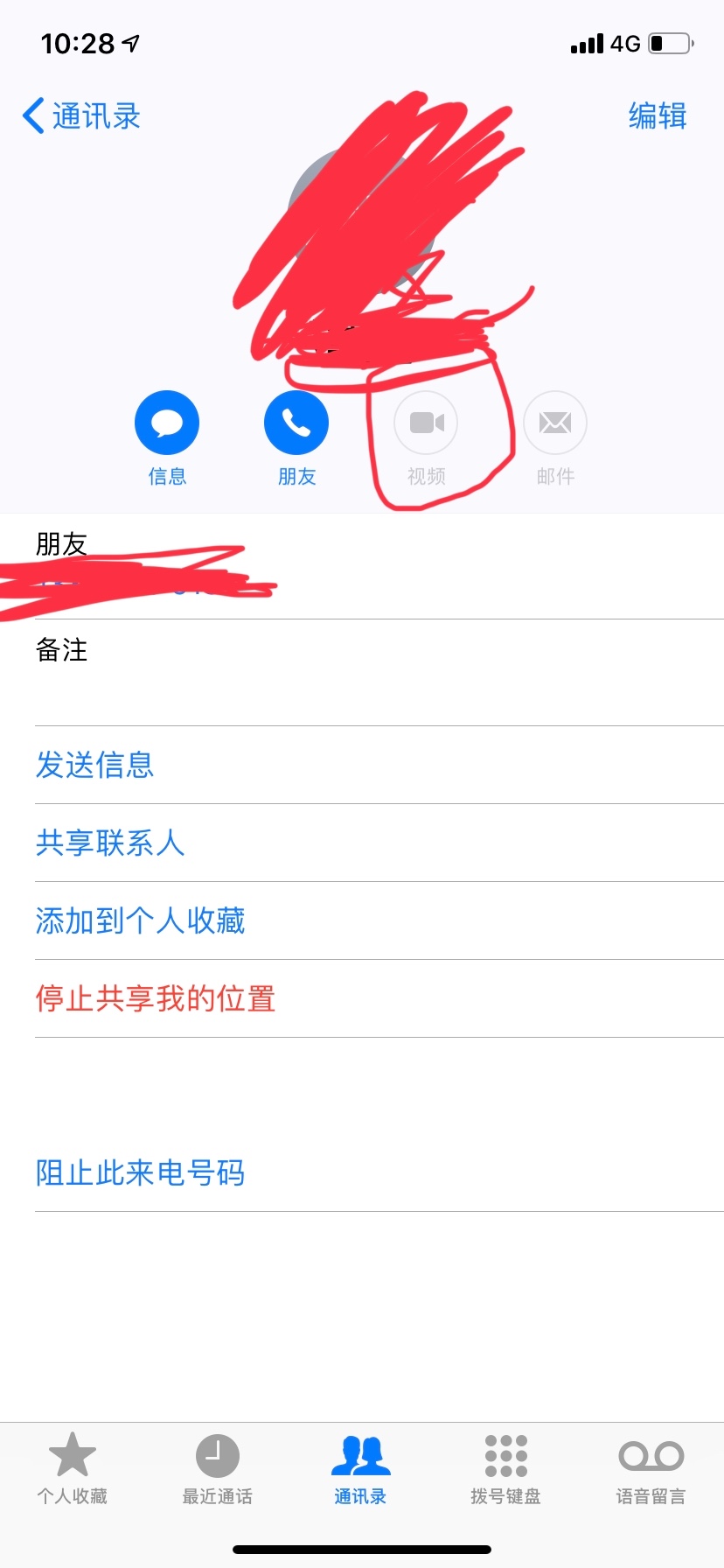724x1568 pixels.
Task: Tap 停止共享我的位置
Action: click(156, 998)
